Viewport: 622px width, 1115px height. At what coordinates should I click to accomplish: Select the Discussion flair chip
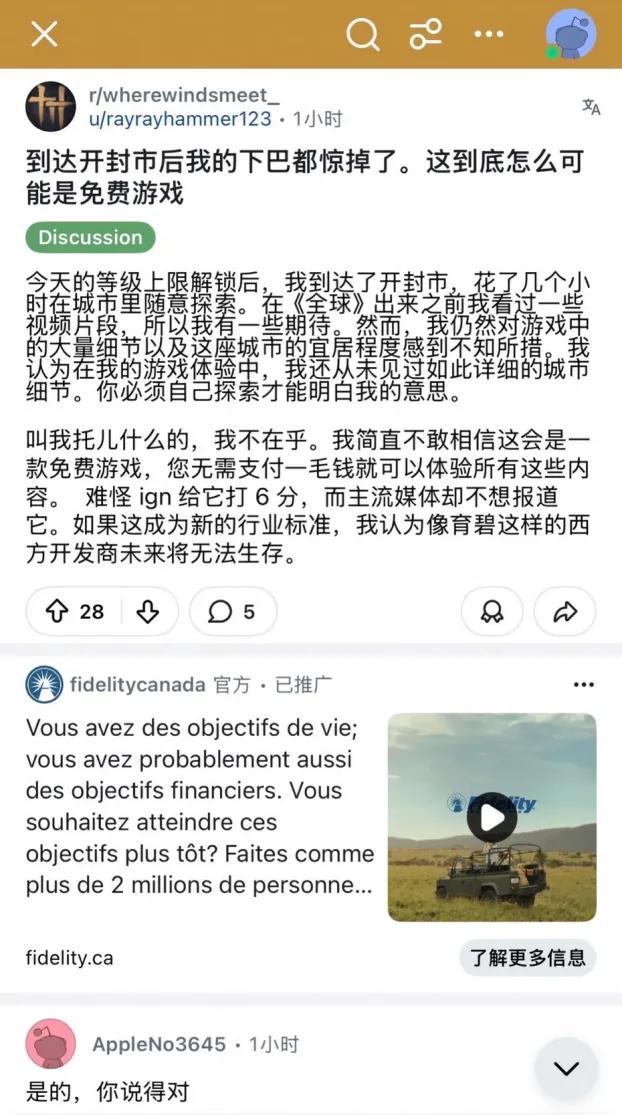coord(90,237)
